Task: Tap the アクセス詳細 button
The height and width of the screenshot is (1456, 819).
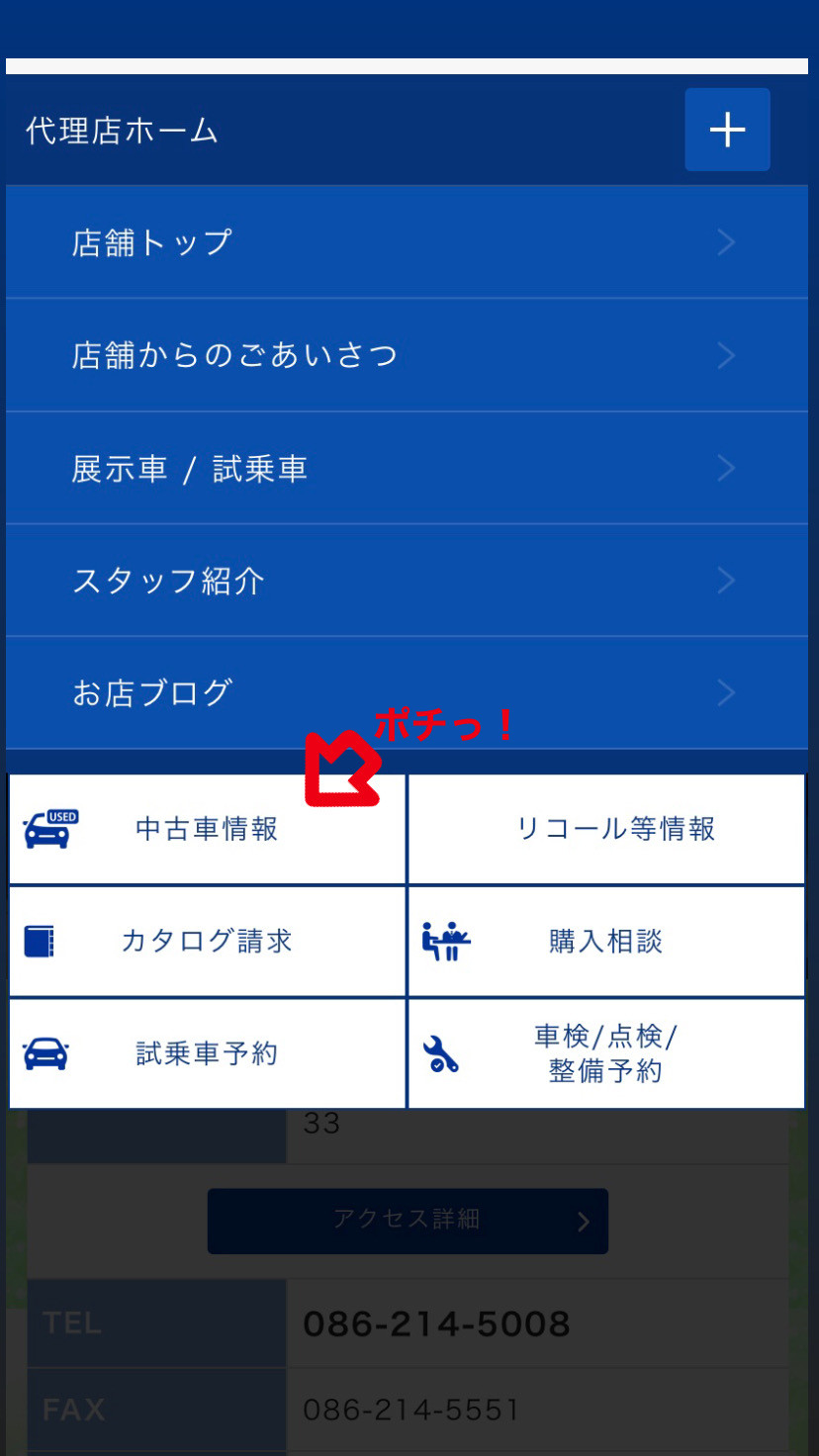Action: point(408,1221)
